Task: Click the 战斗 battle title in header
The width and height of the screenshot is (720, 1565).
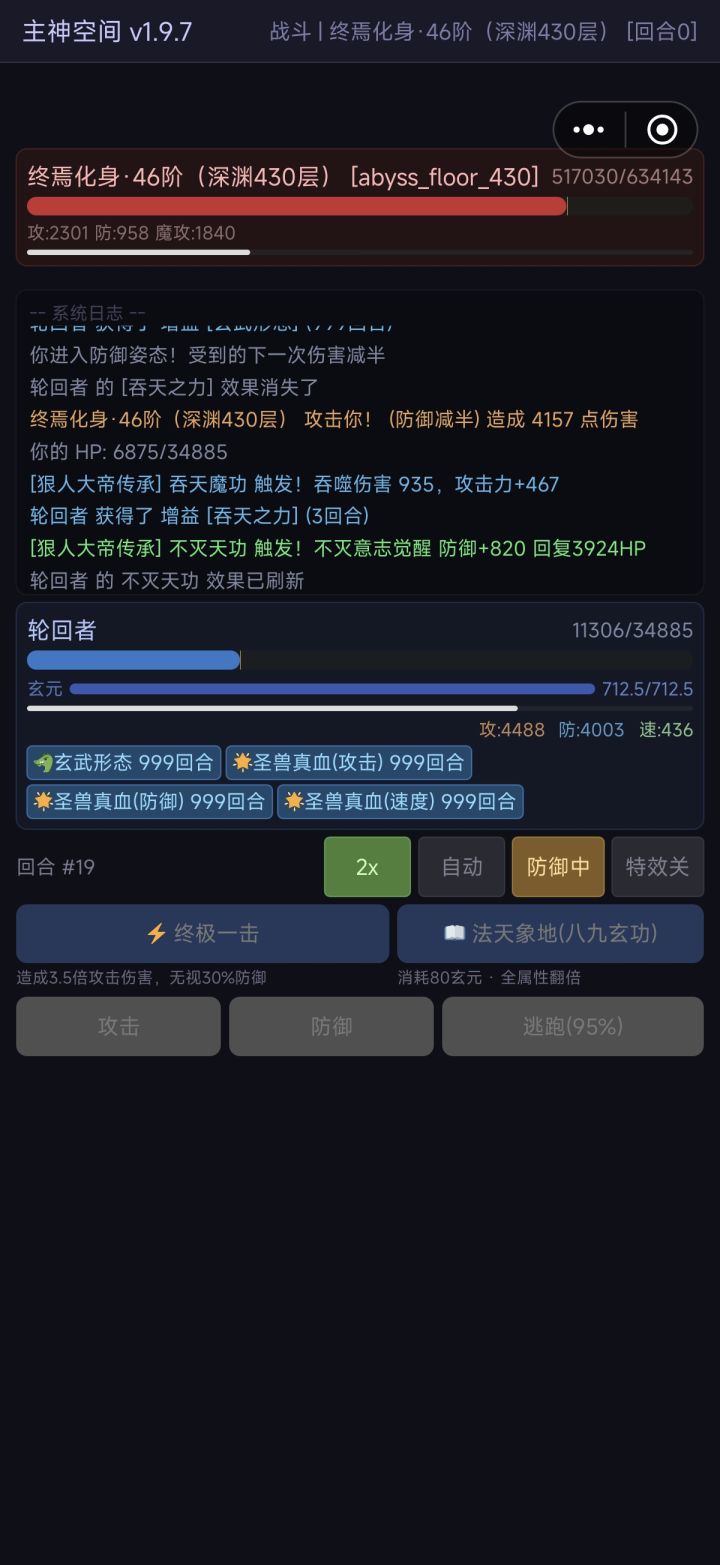Action: point(284,31)
